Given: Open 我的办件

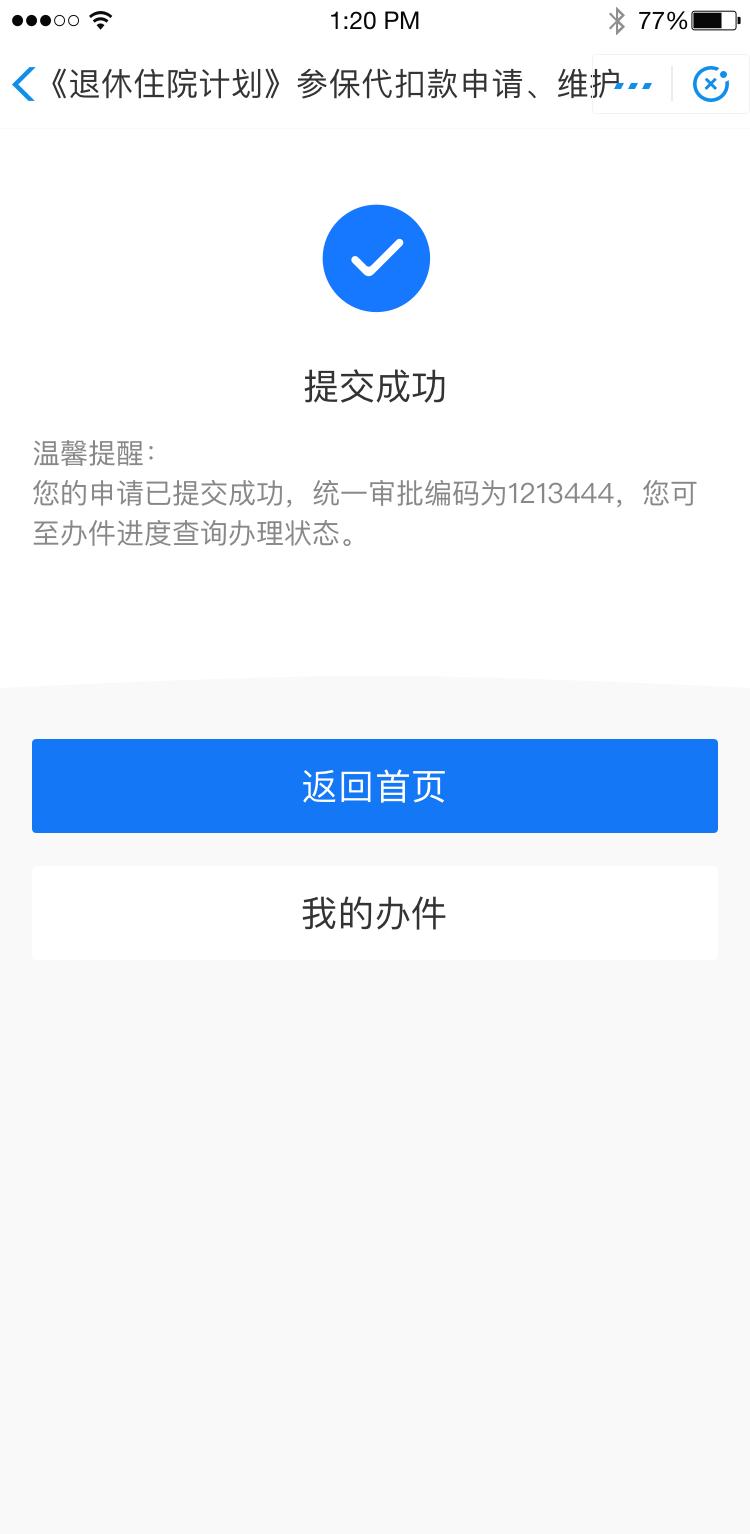Looking at the screenshot, I should pos(375,913).
